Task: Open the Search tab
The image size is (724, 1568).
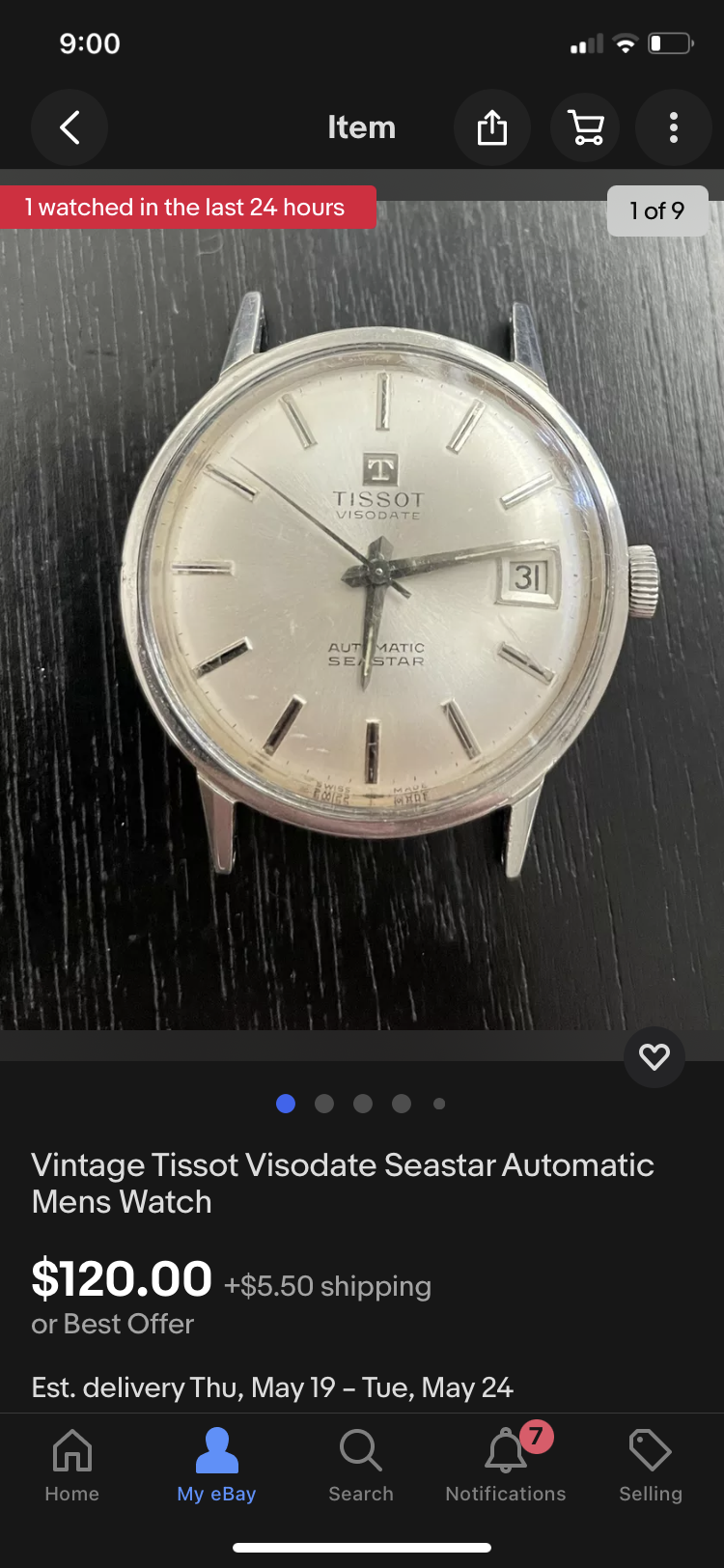Action: [361, 1465]
